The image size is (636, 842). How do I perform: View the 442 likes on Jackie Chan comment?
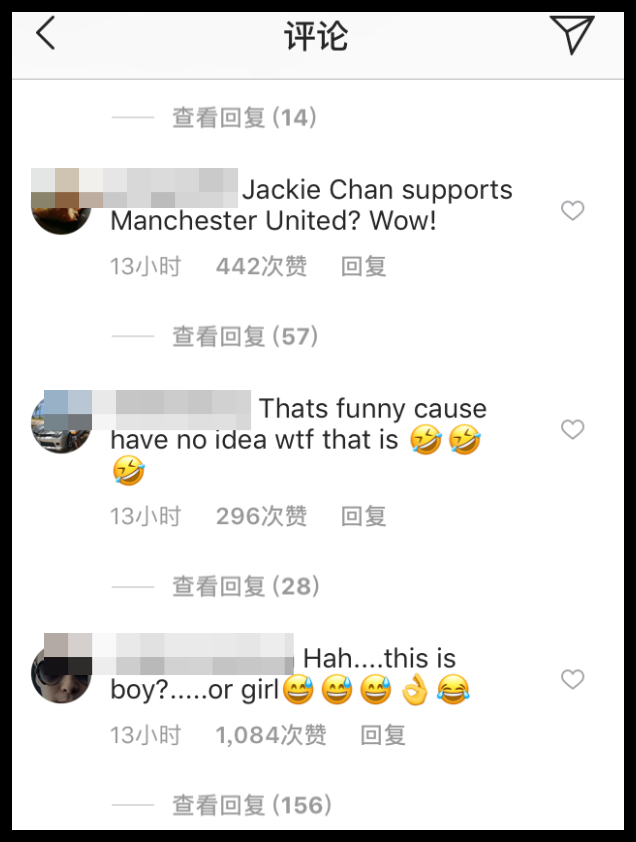coord(261,267)
